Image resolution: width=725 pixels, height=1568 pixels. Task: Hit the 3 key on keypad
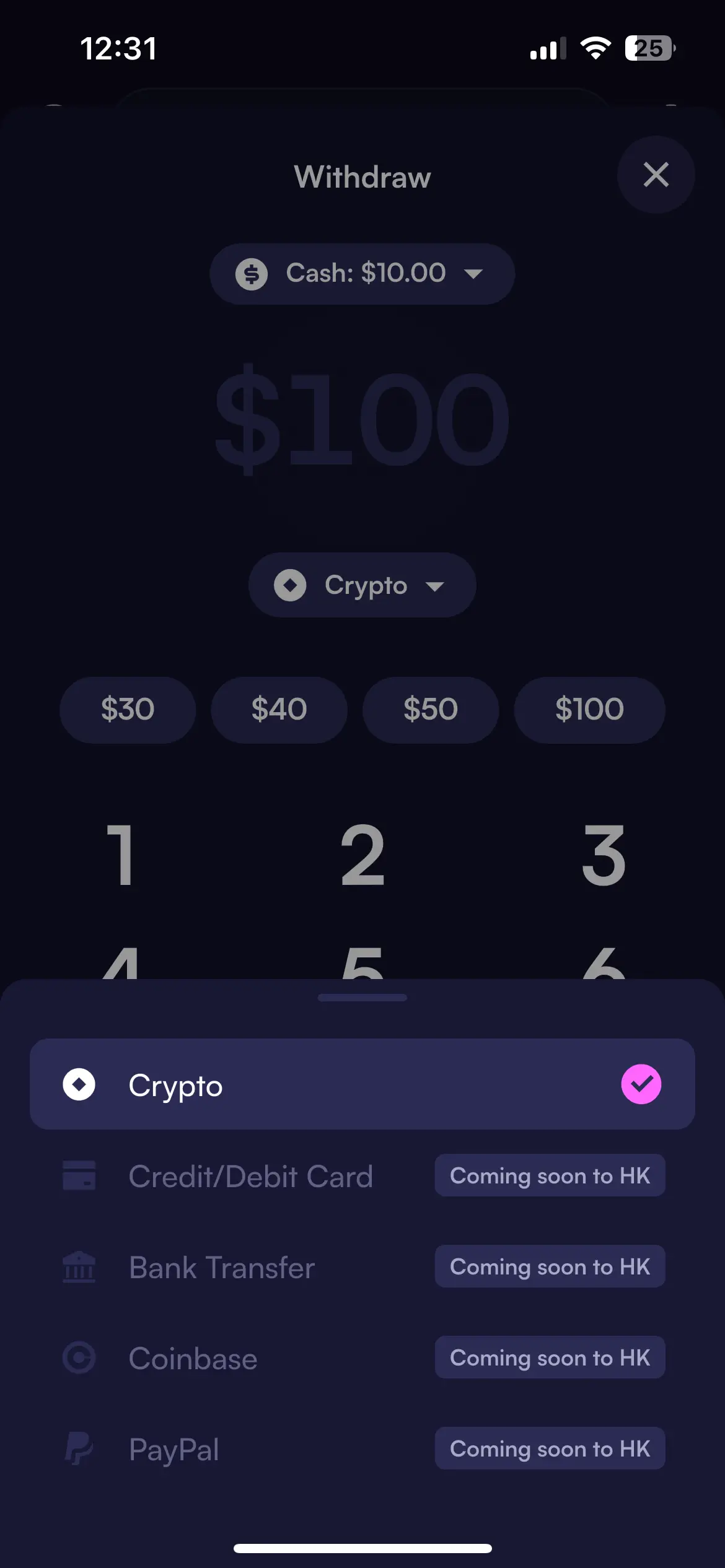click(x=604, y=856)
